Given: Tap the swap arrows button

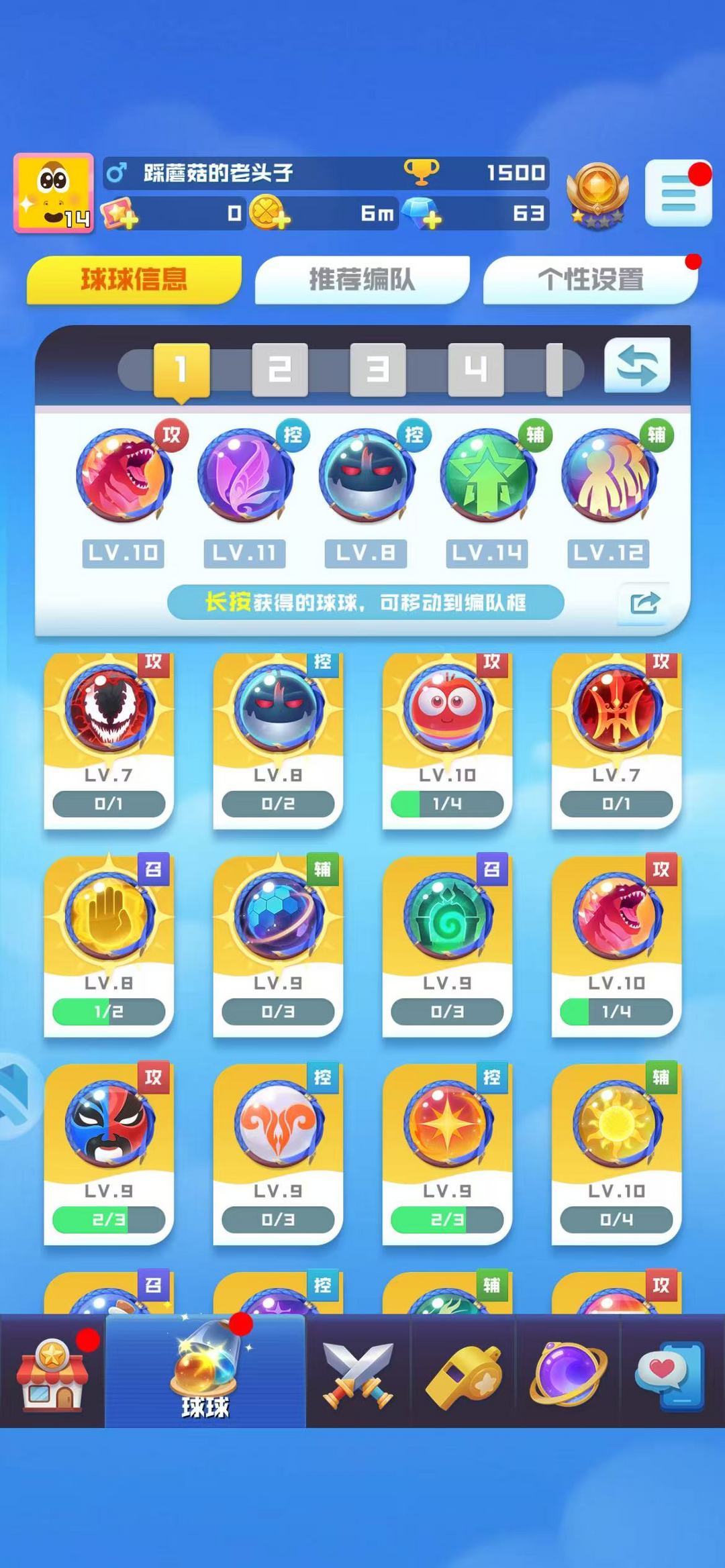Looking at the screenshot, I should [x=636, y=366].
